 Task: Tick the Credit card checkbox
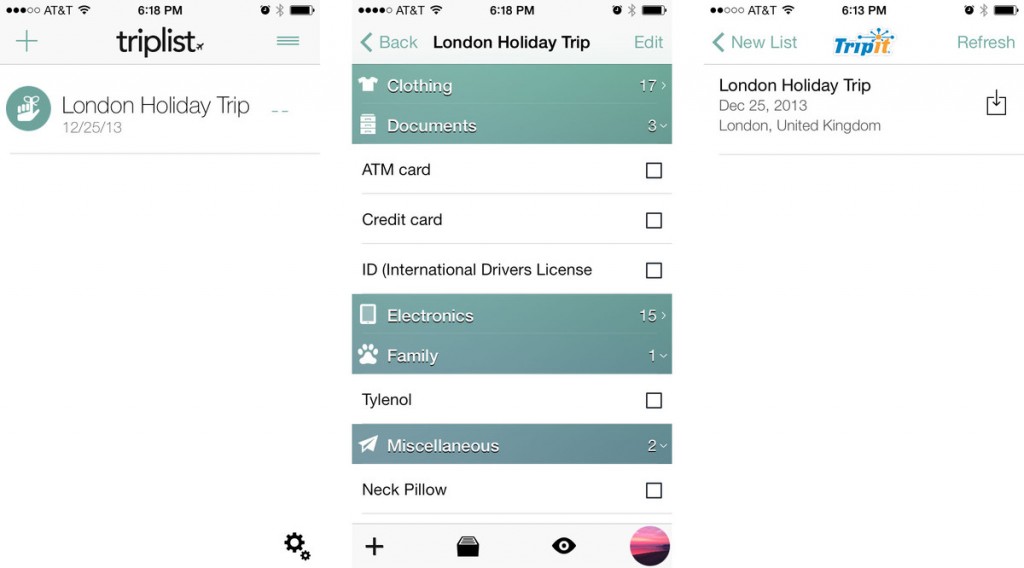[654, 221]
